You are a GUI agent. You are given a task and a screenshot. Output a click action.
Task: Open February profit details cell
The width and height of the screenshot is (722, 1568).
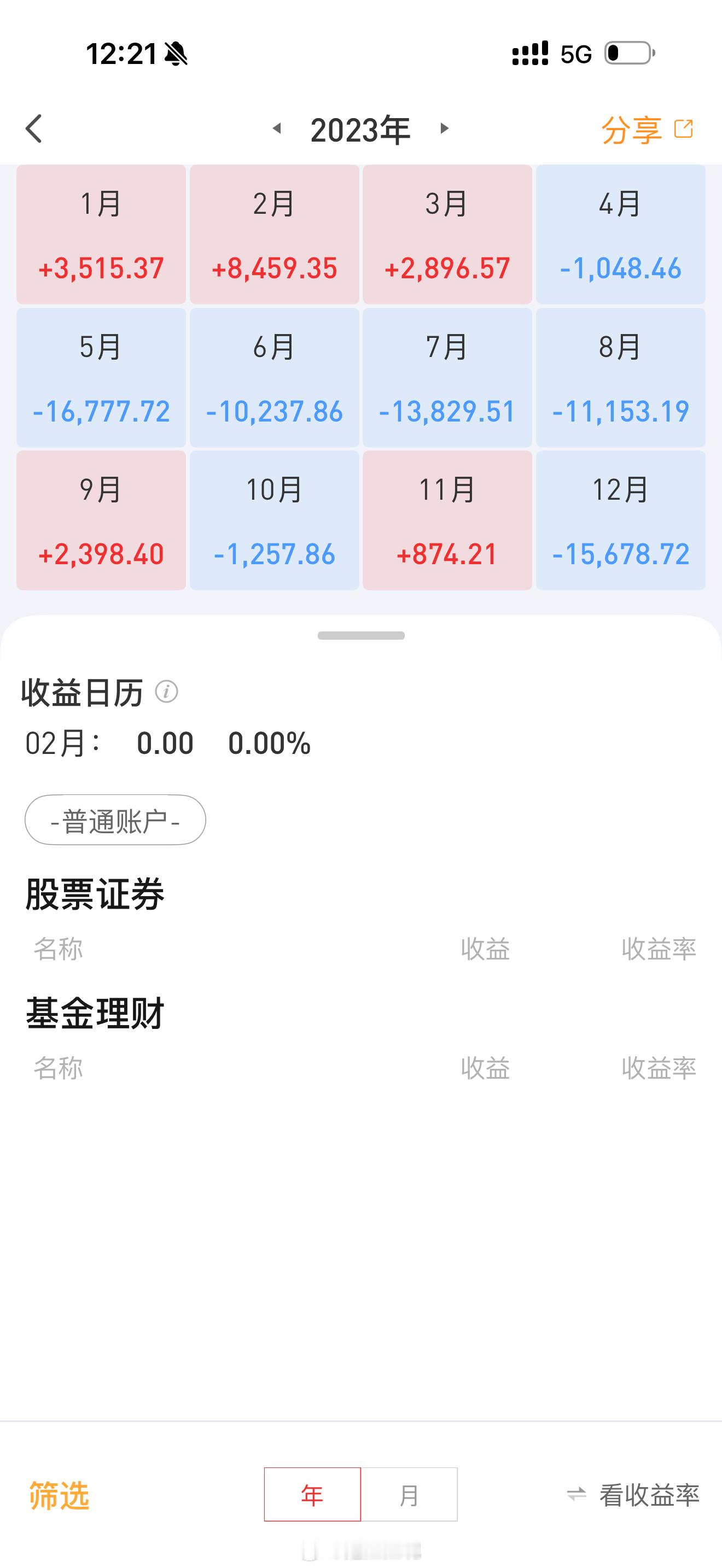[x=274, y=235]
